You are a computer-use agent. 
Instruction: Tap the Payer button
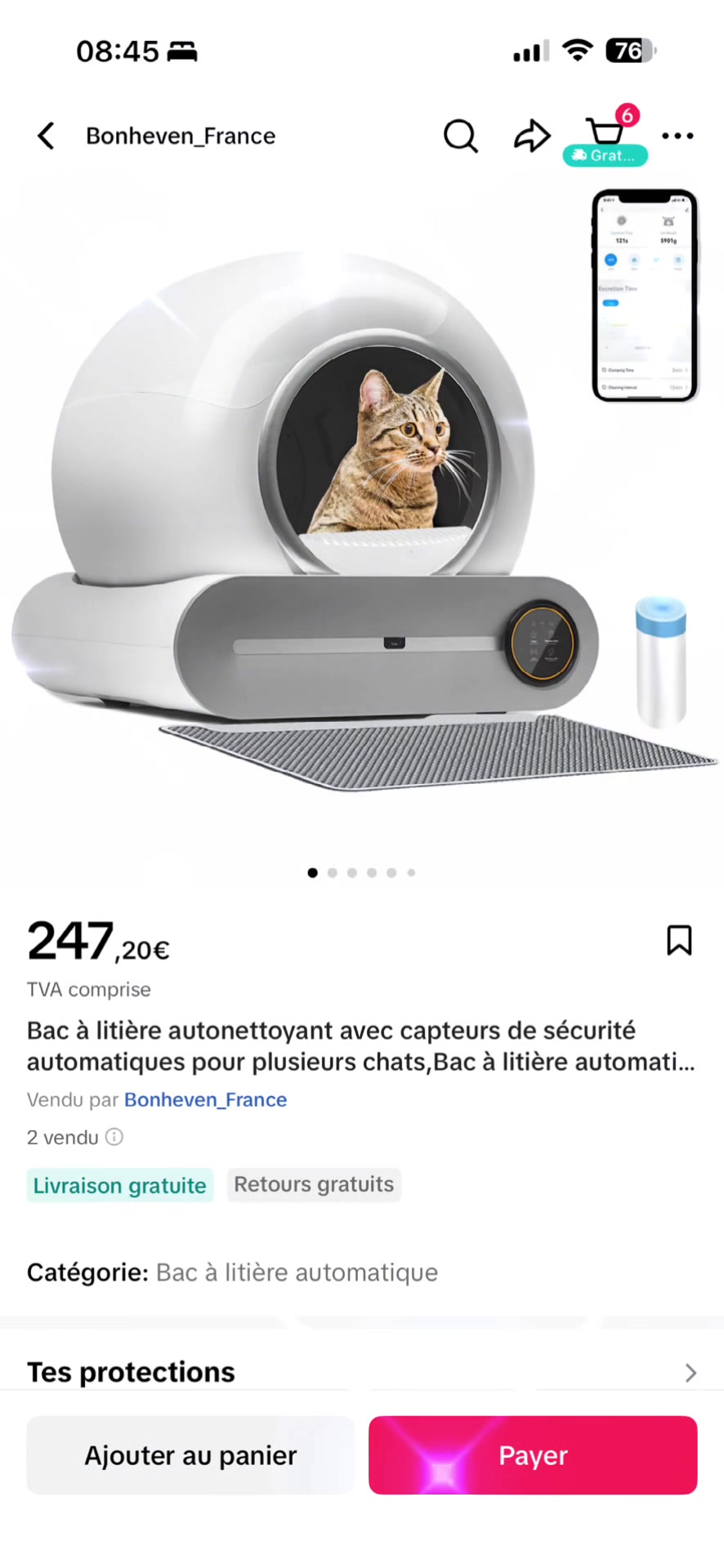point(533,1455)
